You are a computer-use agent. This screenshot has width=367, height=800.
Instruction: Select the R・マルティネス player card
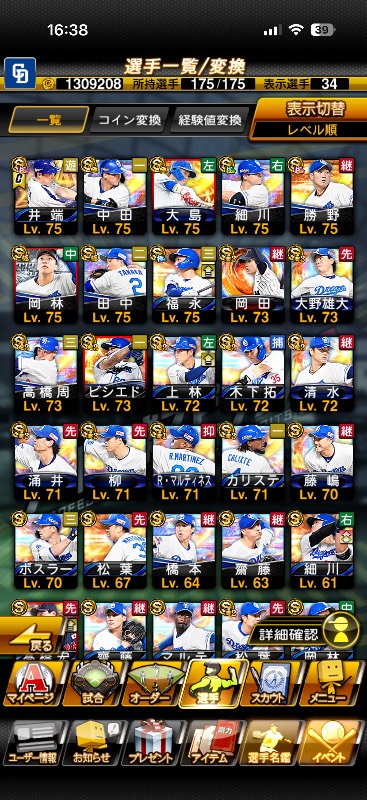(183, 463)
